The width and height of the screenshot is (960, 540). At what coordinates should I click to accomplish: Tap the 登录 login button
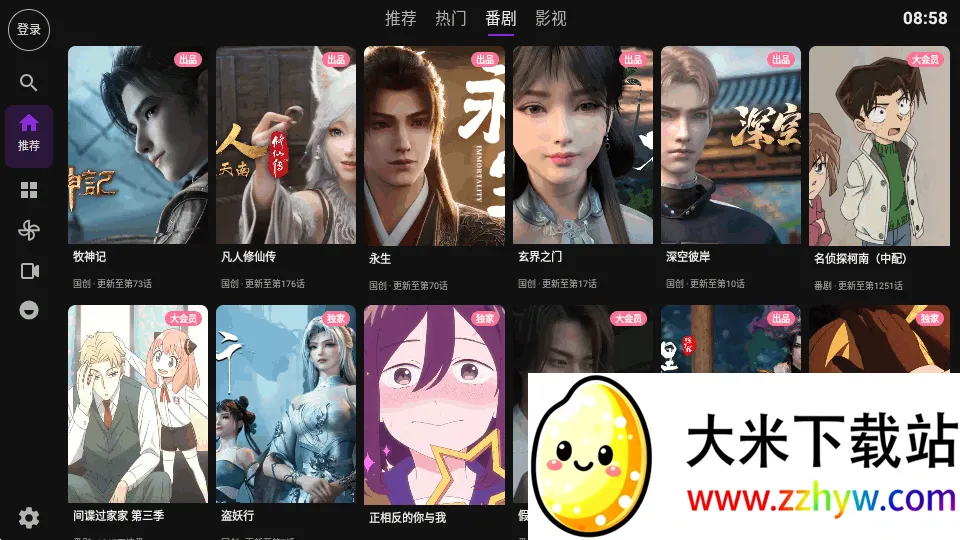[x=29, y=29]
